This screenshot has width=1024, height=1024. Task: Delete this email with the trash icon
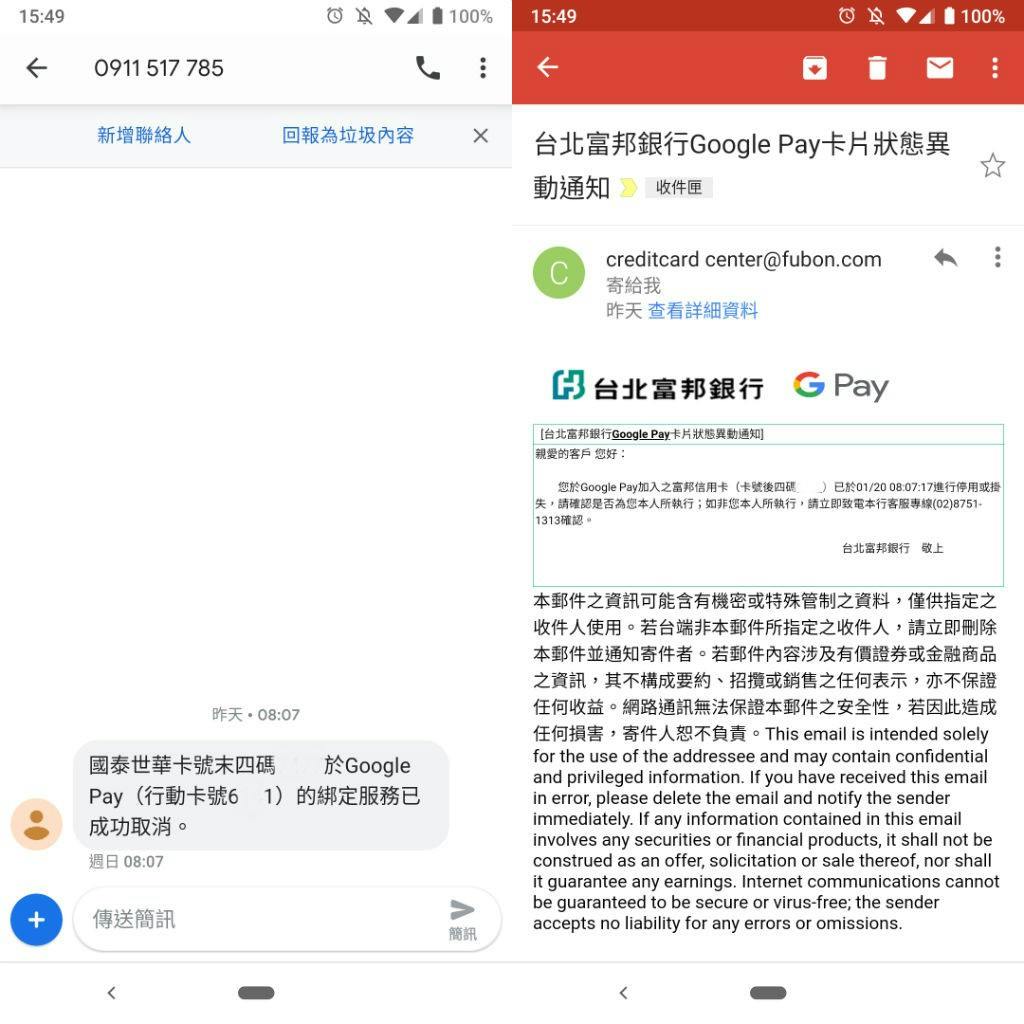coord(877,68)
